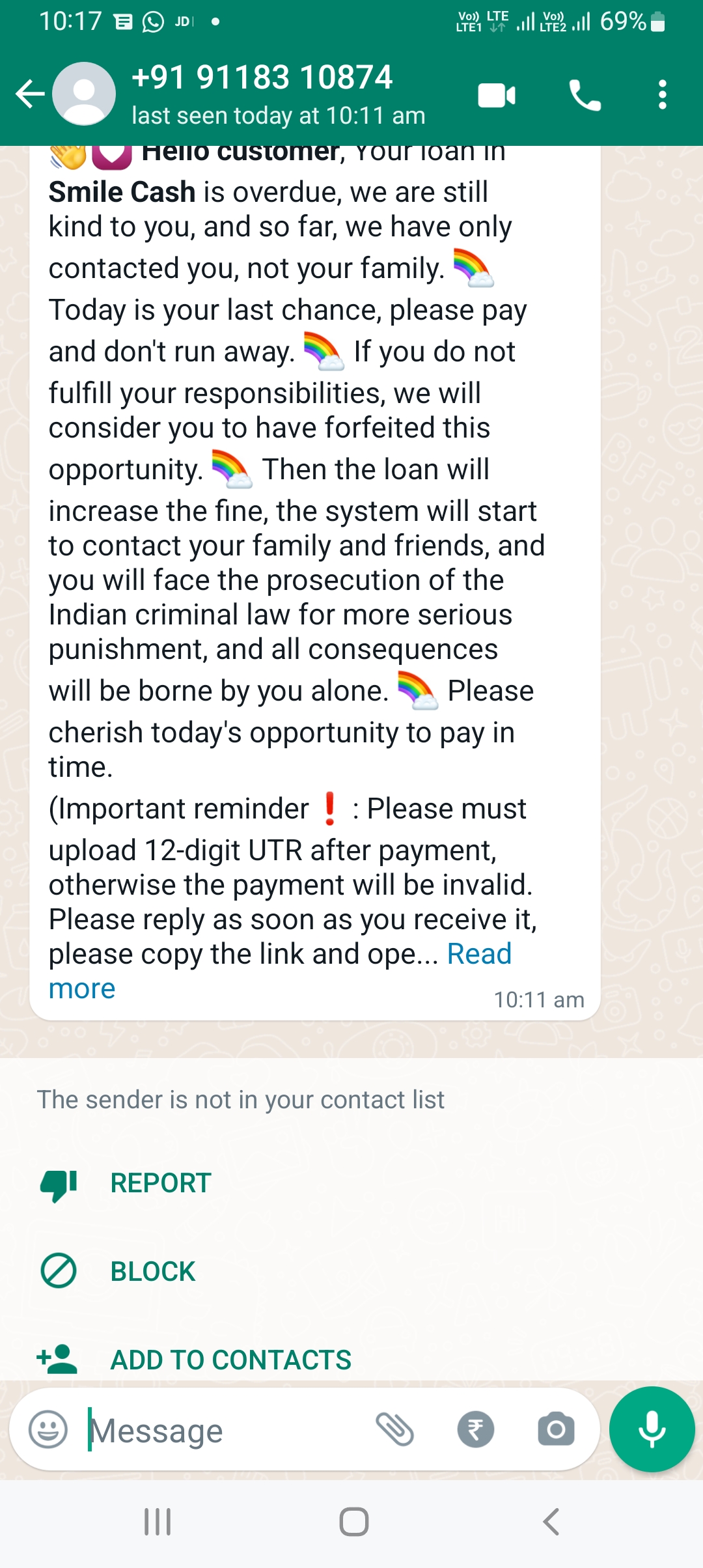Image resolution: width=703 pixels, height=1568 pixels.
Task: Open the rupee payment option
Action: click(x=476, y=1430)
